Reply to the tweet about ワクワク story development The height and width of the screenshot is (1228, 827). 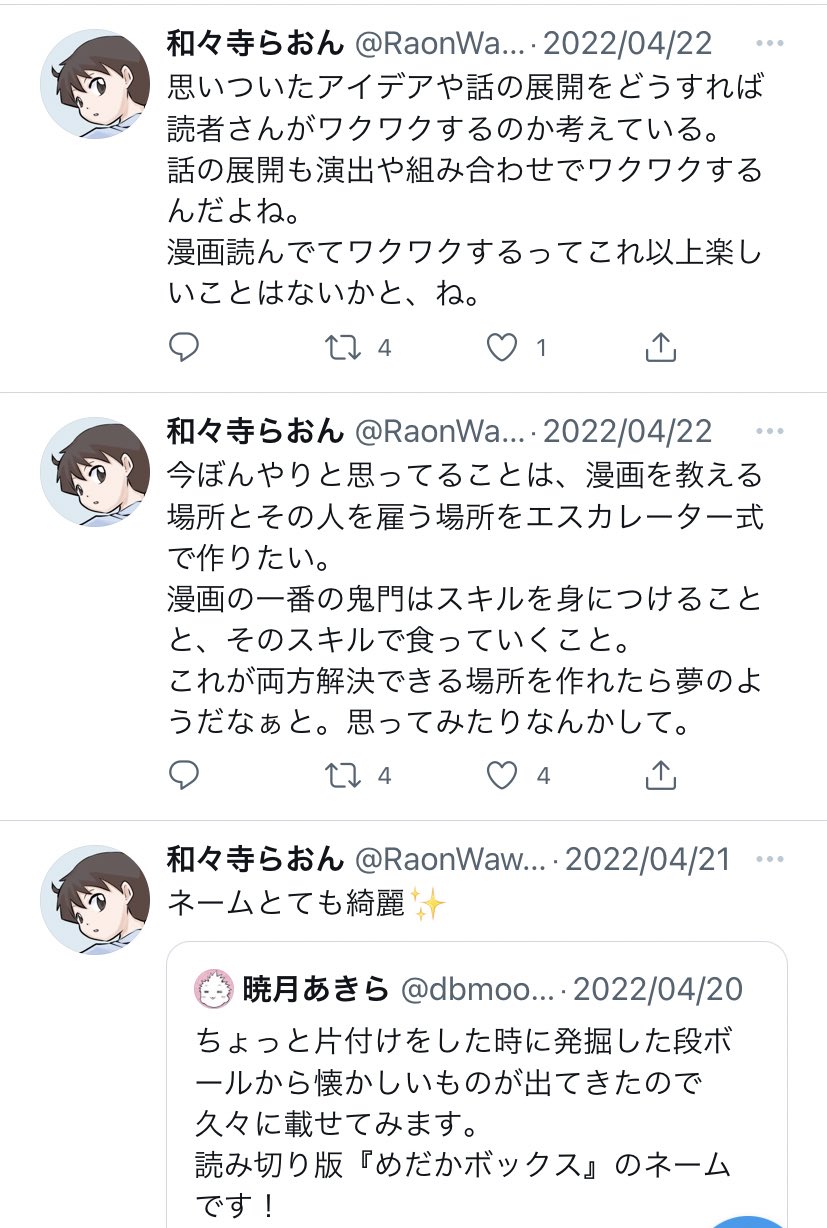tap(183, 347)
